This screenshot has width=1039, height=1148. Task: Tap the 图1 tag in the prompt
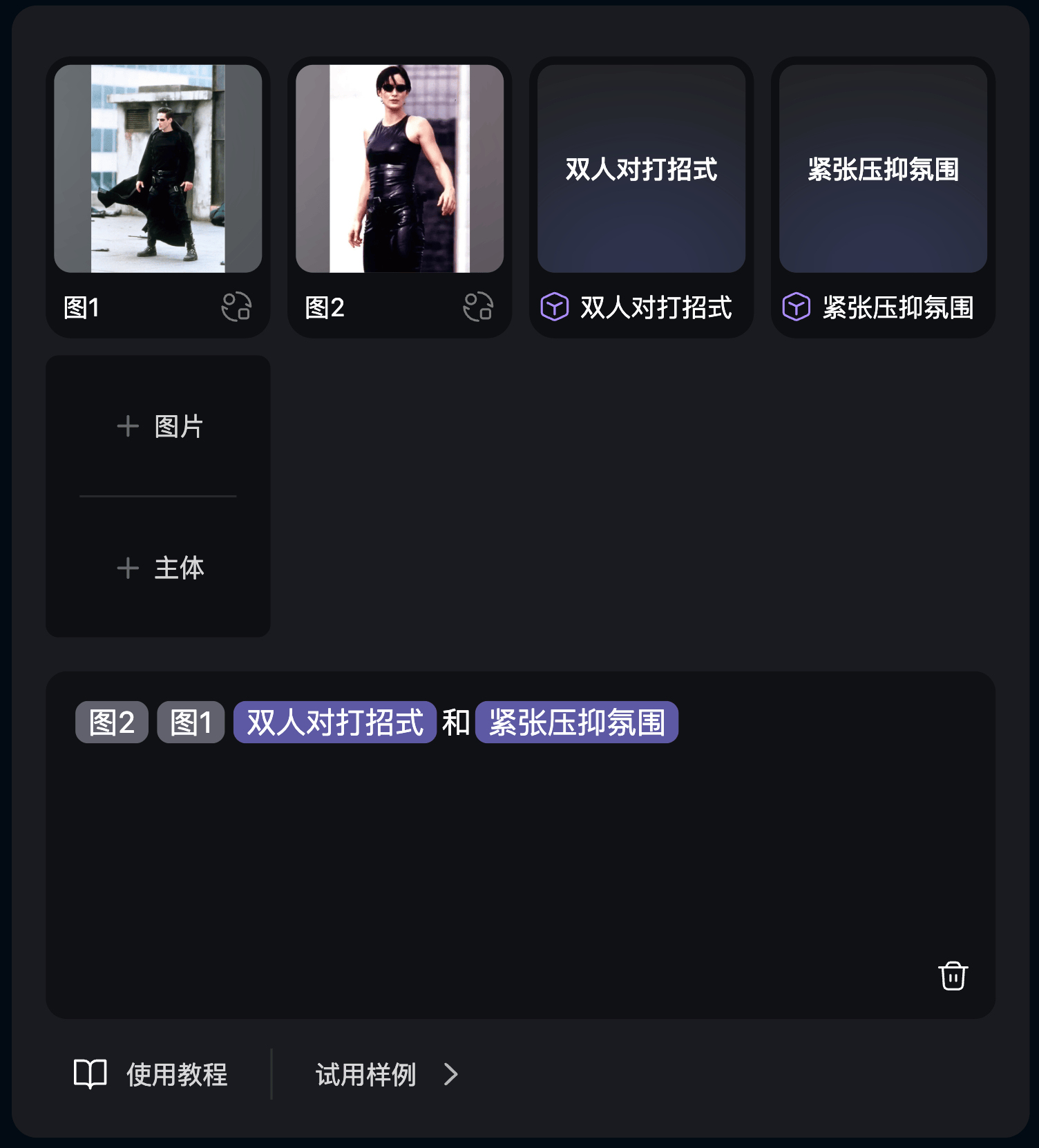[x=191, y=723]
